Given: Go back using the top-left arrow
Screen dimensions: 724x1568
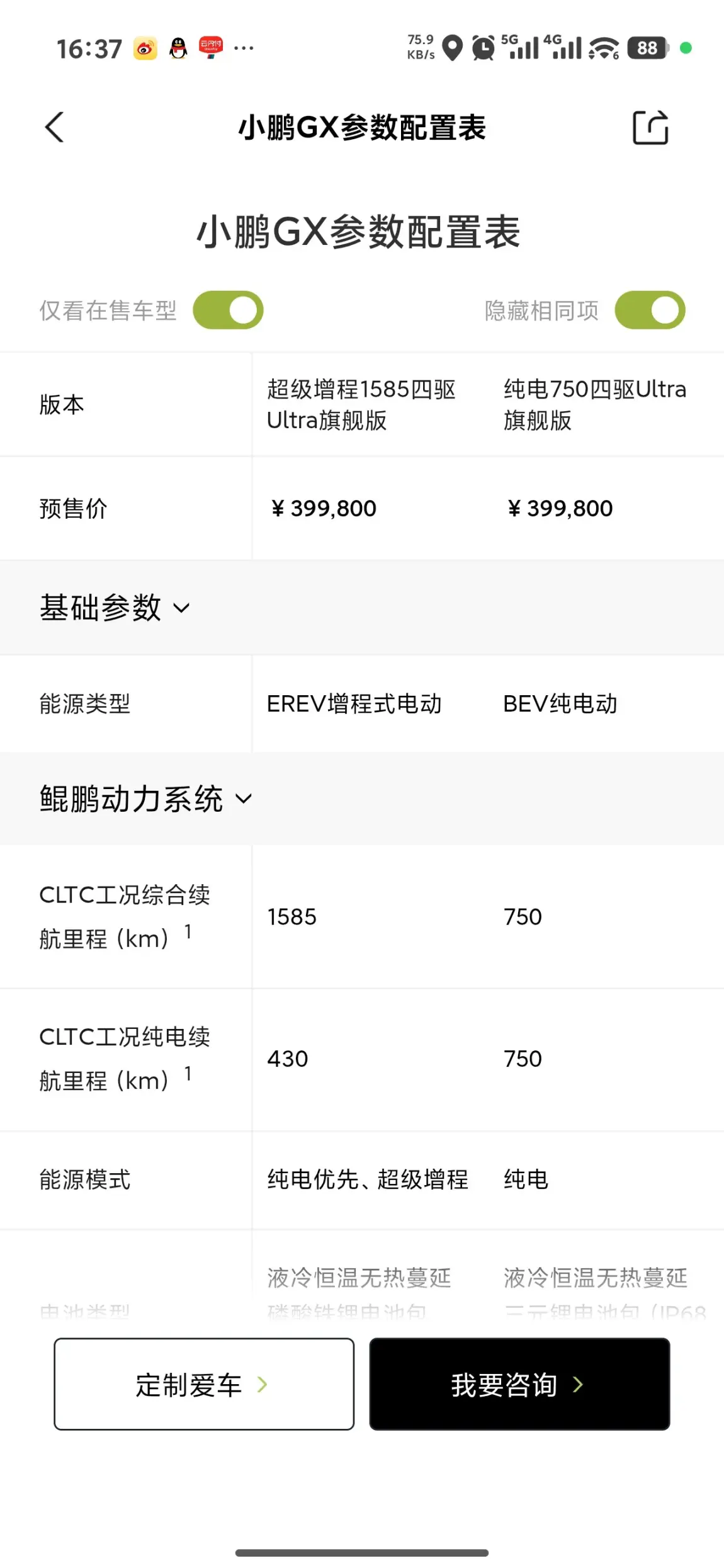Looking at the screenshot, I should click(x=55, y=127).
